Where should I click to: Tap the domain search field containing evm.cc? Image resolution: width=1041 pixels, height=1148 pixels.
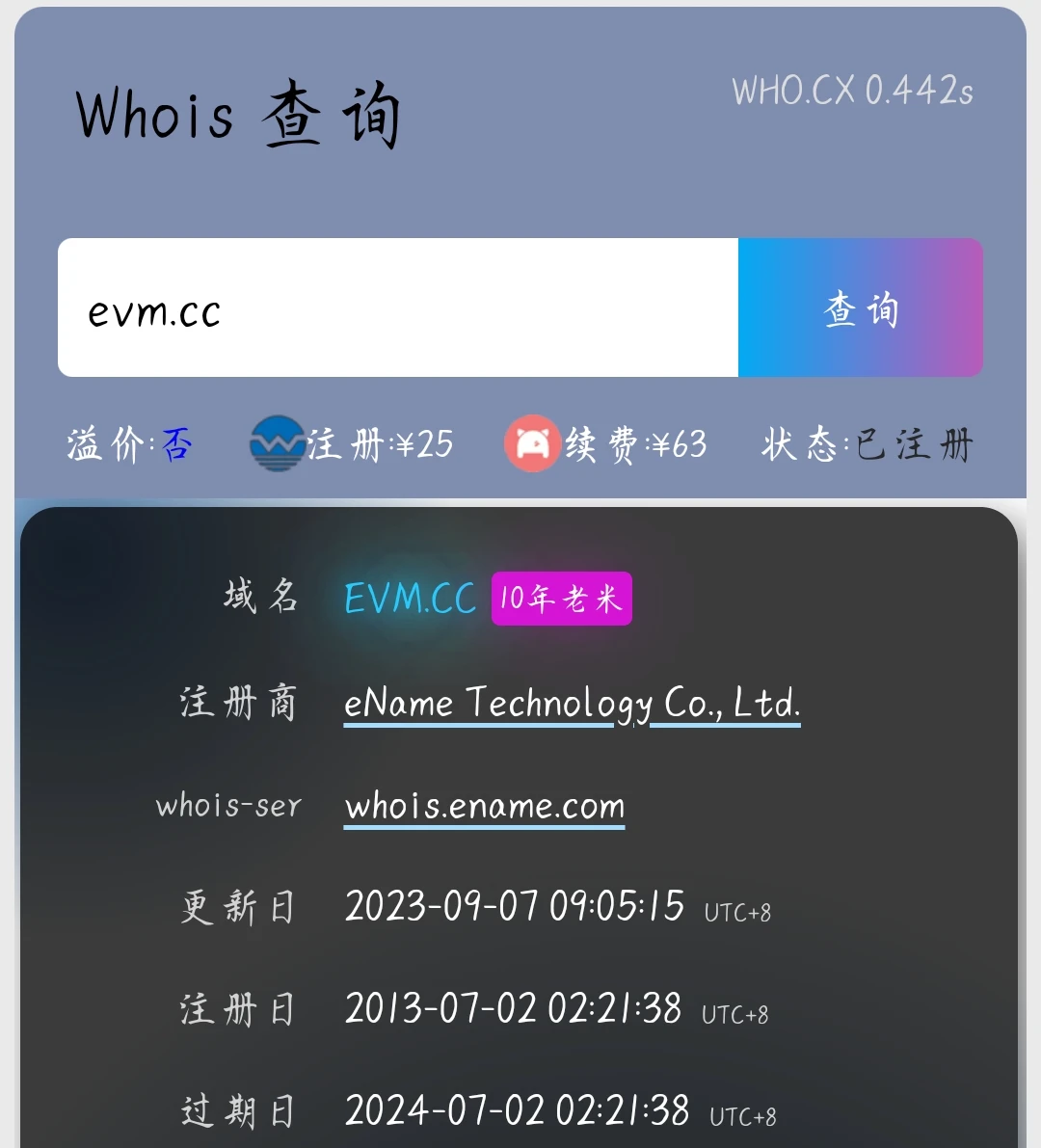coord(397,308)
